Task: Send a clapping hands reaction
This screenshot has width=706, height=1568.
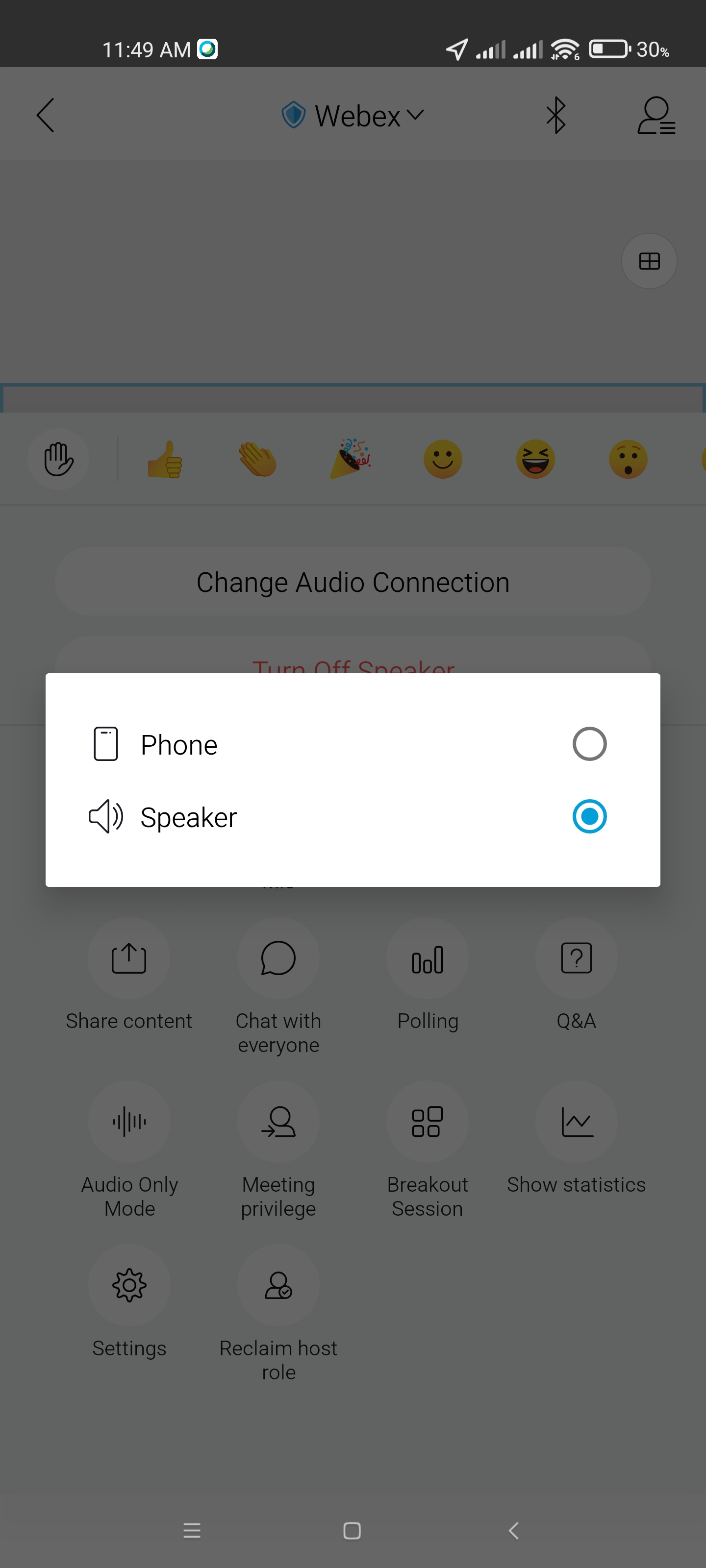Action: [x=258, y=459]
